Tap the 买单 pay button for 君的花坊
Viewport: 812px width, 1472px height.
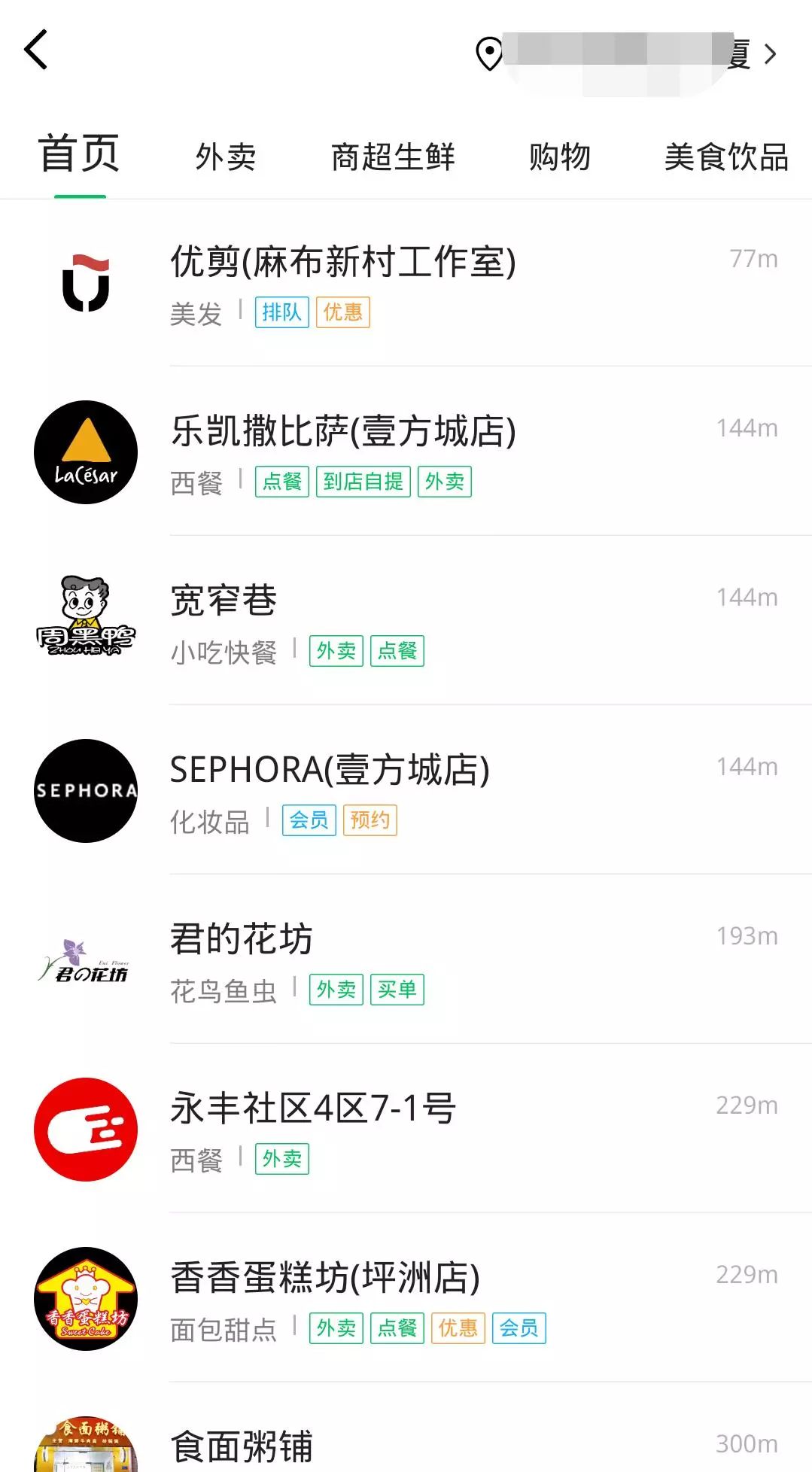coord(398,990)
